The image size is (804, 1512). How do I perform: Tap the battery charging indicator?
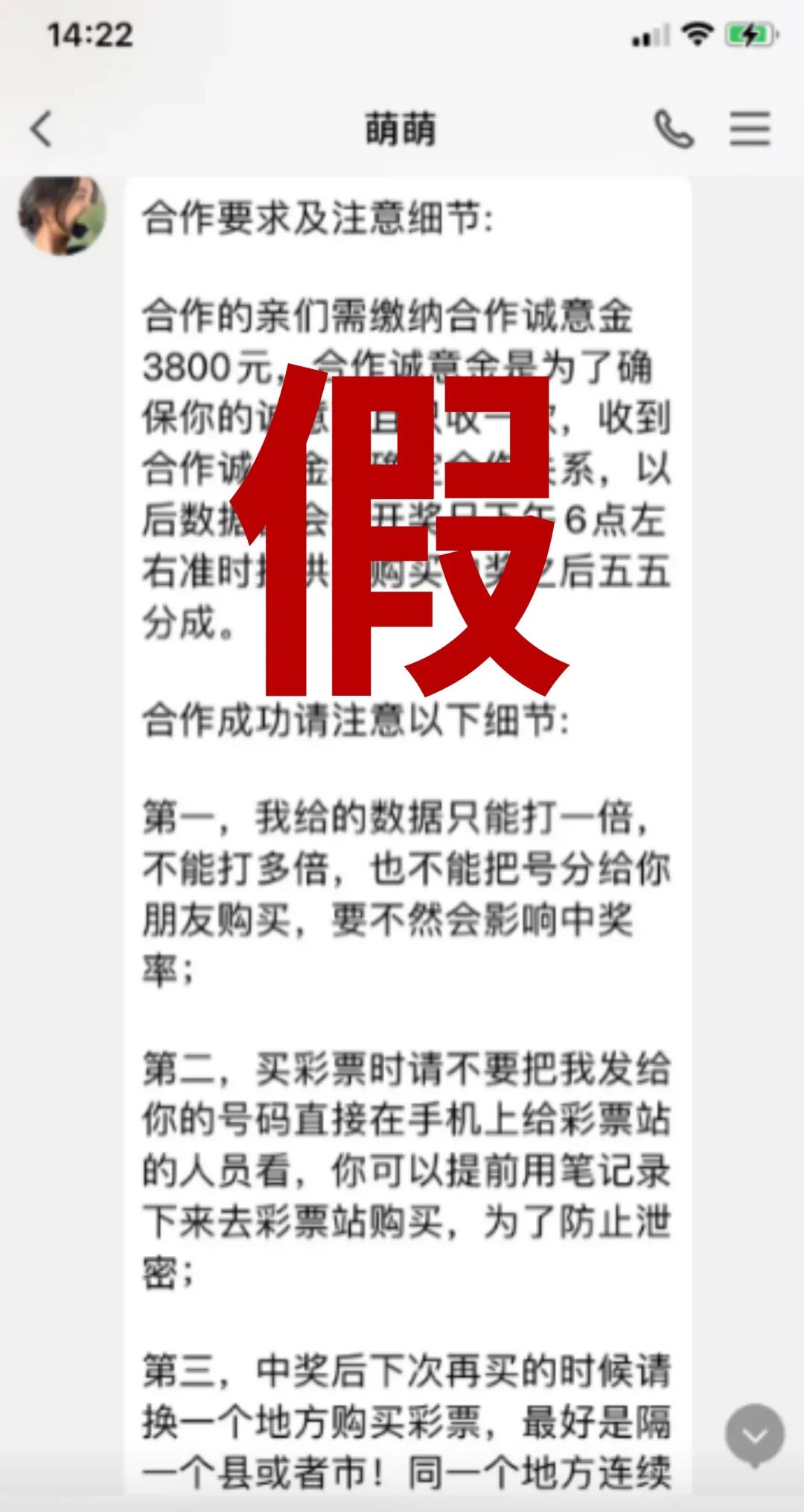point(748,34)
